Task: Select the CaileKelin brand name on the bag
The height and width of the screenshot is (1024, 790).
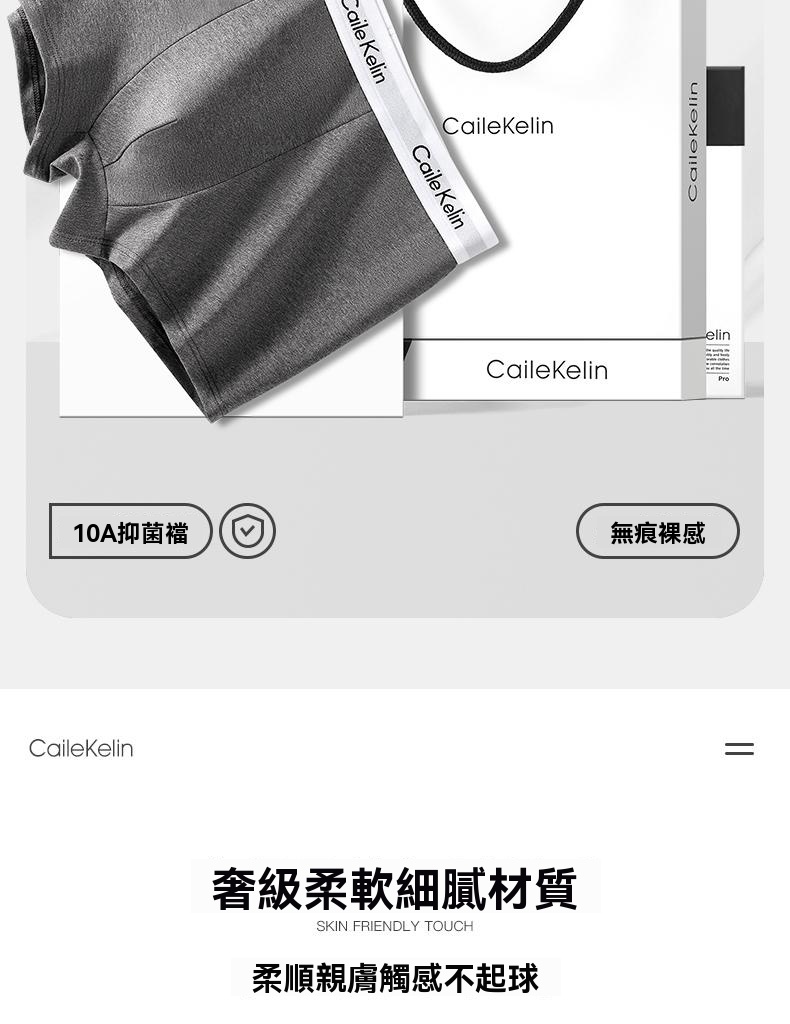Action: pos(497,126)
